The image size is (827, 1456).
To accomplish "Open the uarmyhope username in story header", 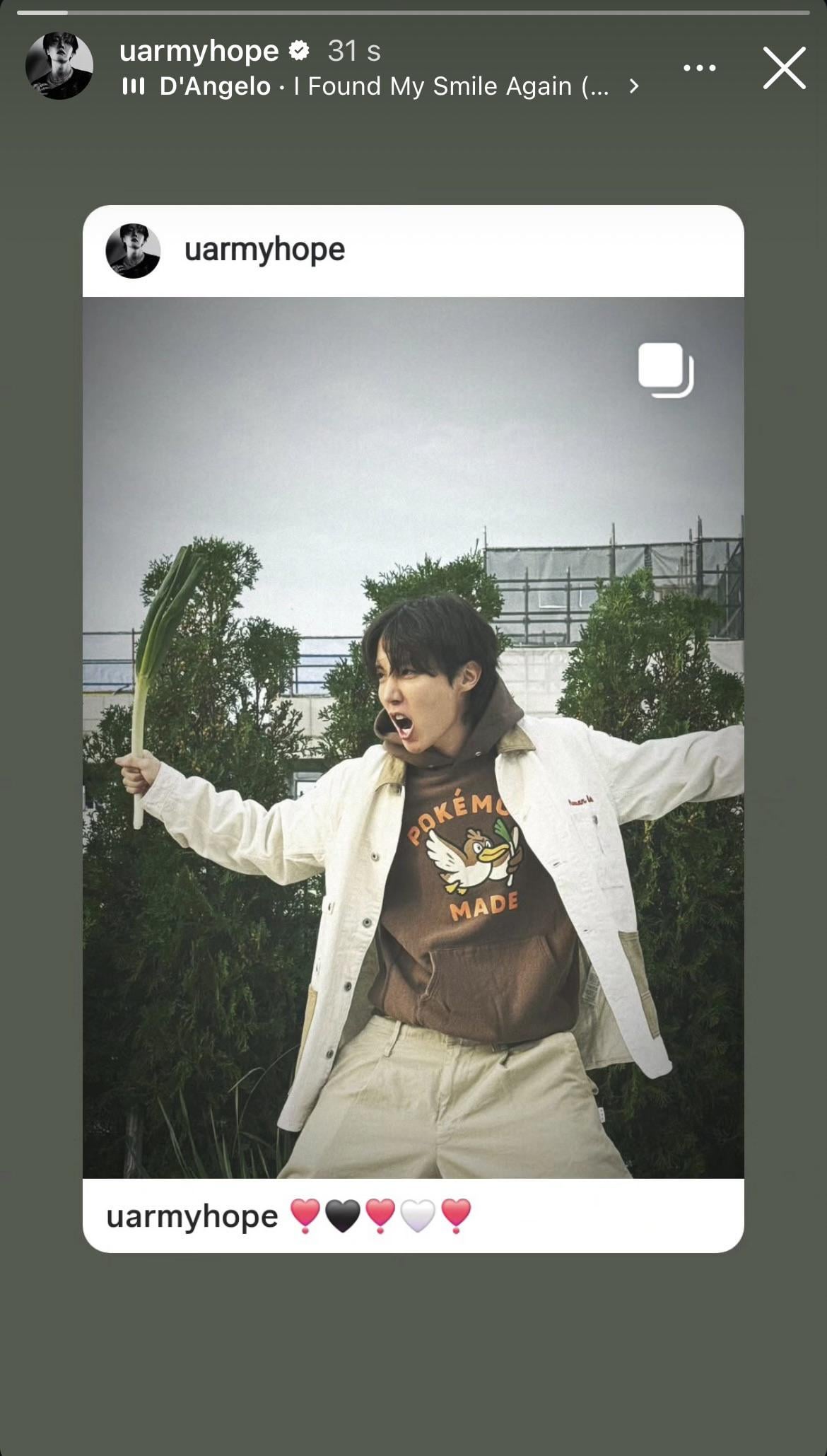I will click(199, 51).
